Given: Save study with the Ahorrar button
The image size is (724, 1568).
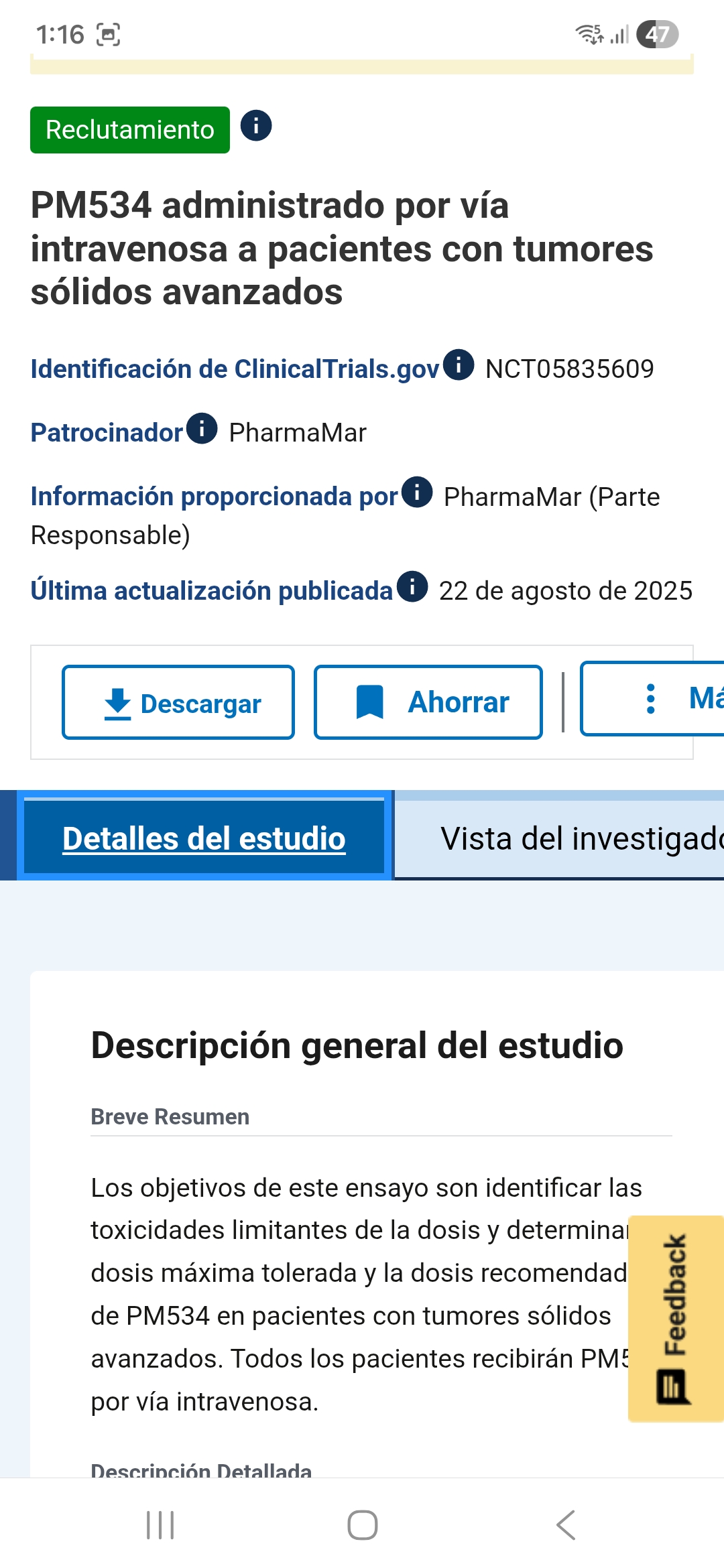Looking at the screenshot, I should (428, 702).
